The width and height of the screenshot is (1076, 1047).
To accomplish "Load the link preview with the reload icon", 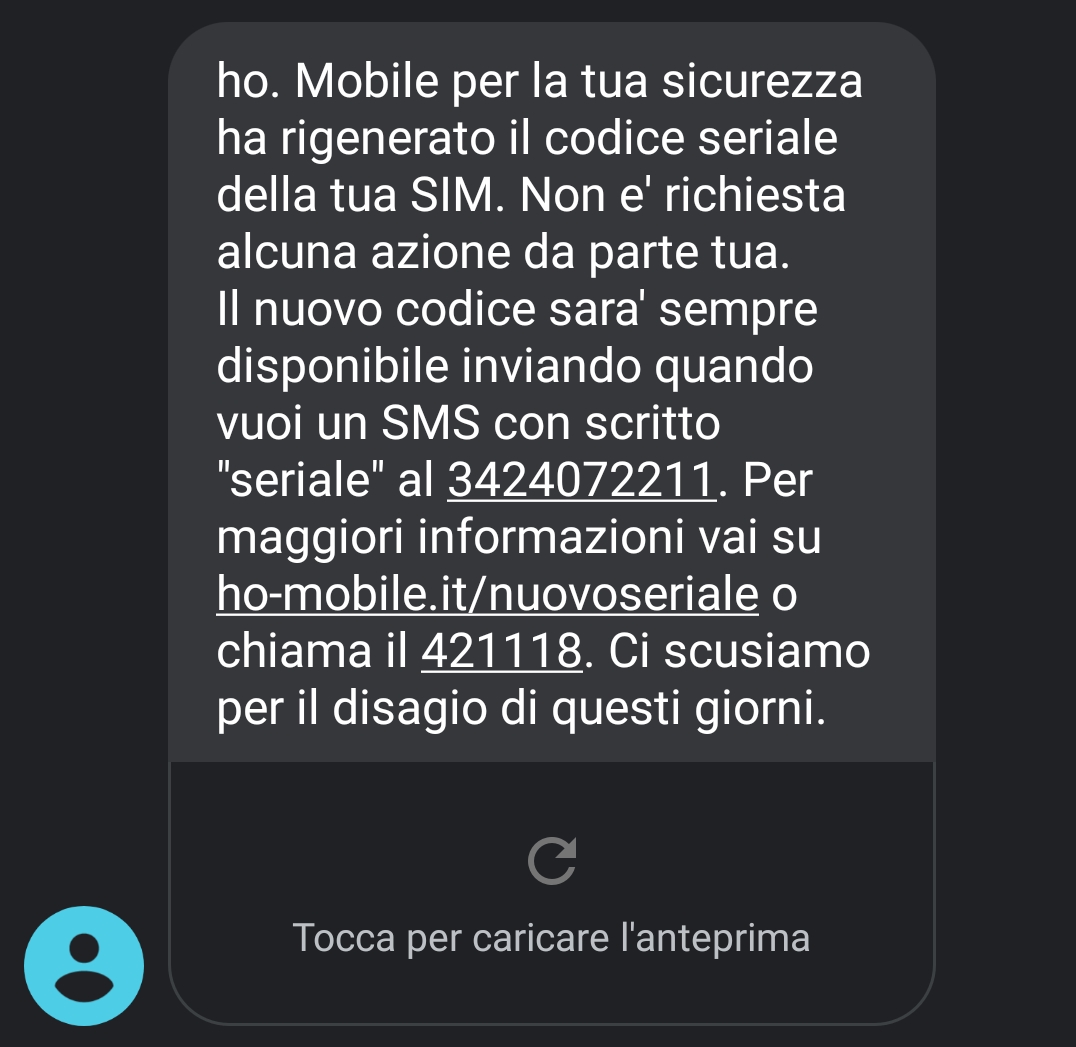I will [552, 861].
